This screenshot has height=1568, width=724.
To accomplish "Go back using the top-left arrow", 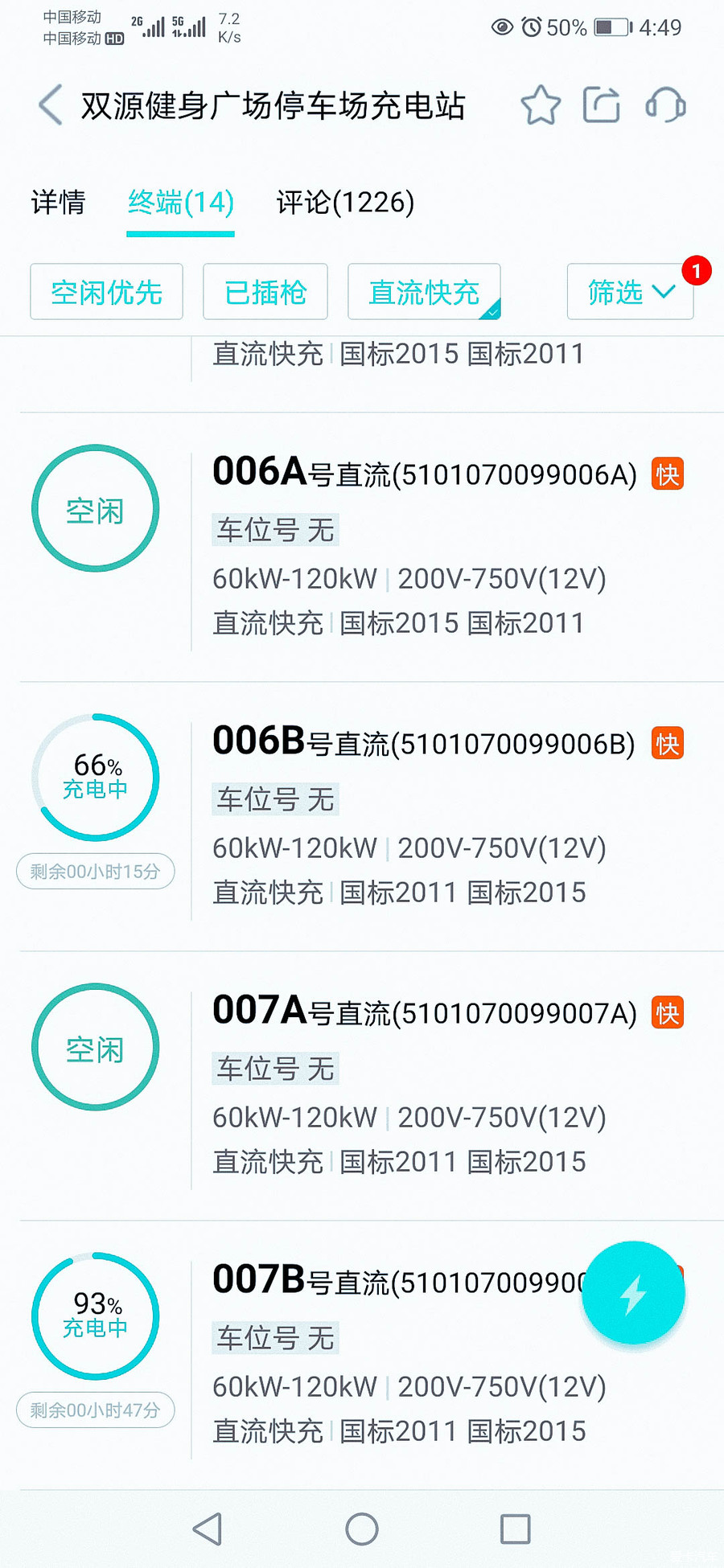I will pyautogui.click(x=51, y=105).
